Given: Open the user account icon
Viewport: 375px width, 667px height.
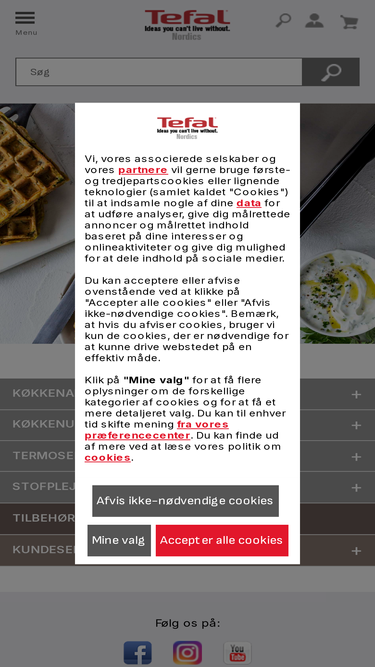Looking at the screenshot, I should [314, 20].
